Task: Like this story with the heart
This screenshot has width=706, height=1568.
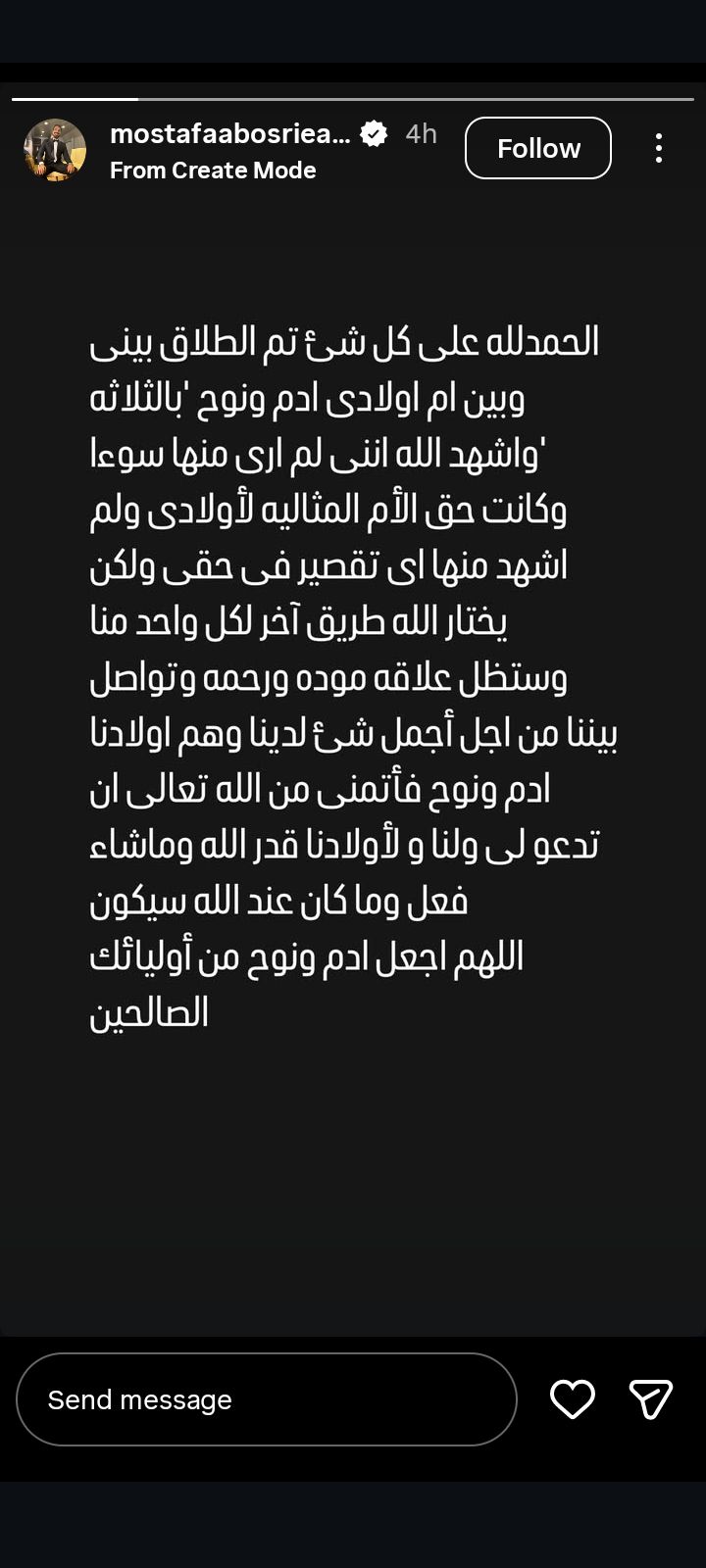Action: 573,1399
